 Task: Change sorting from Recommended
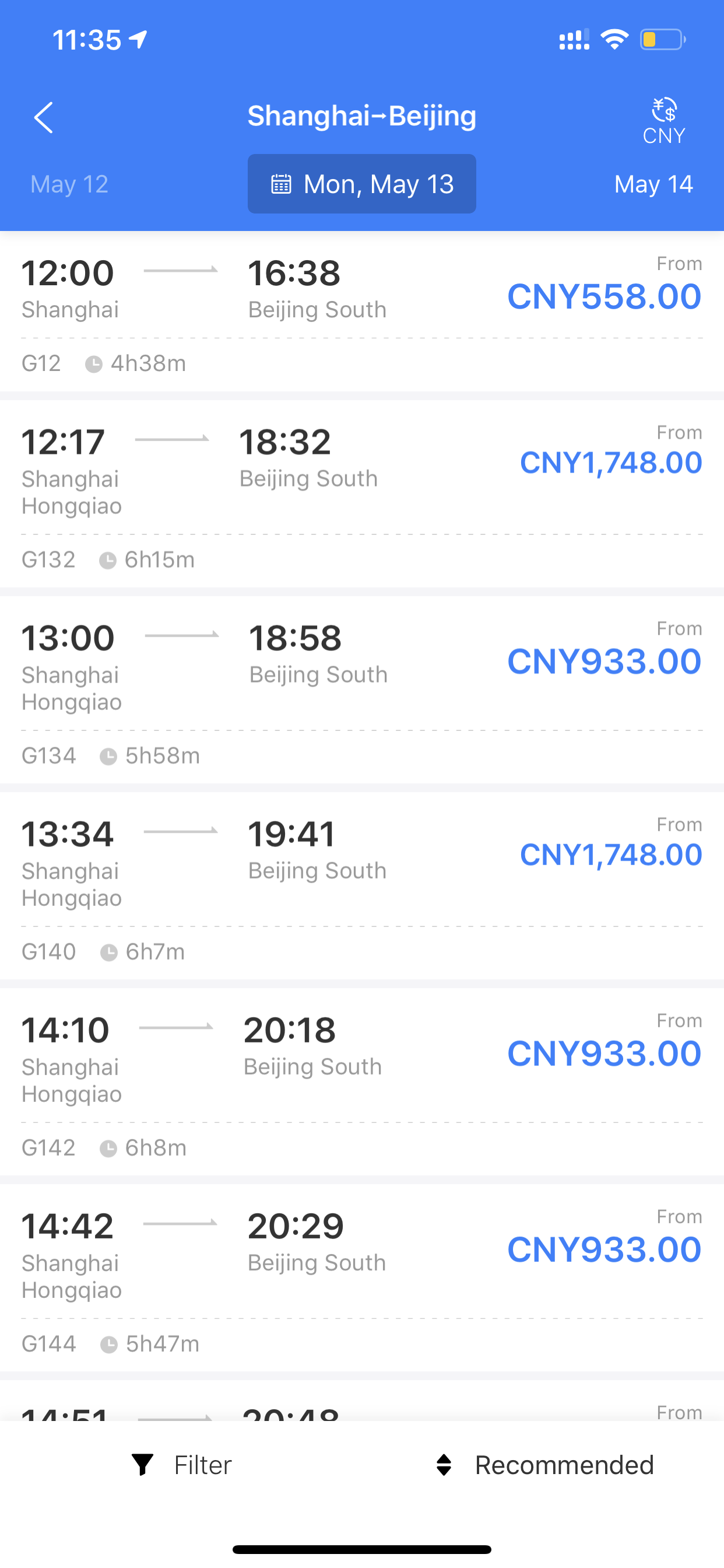pyautogui.click(x=544, y=1465)
